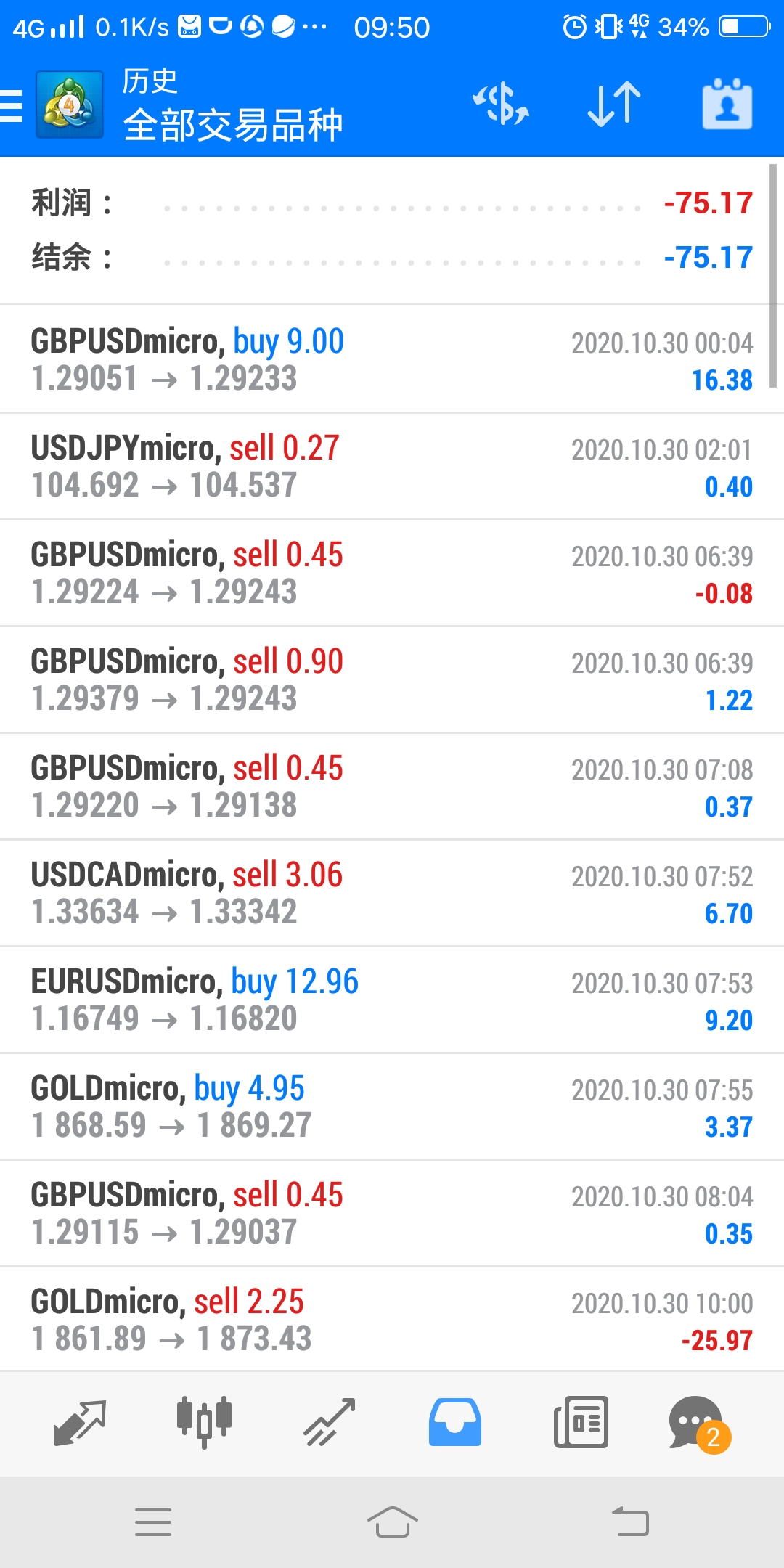Open the GOLDmicro sell 2.25 trade
Viewport: 784px width, 1568px height.
pyautogui.click(x=392, y=1320)
